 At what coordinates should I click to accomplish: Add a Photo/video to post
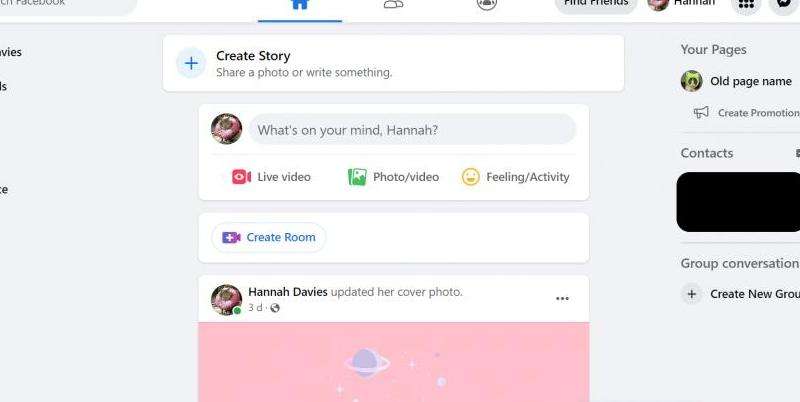click(x=393, y=177)
